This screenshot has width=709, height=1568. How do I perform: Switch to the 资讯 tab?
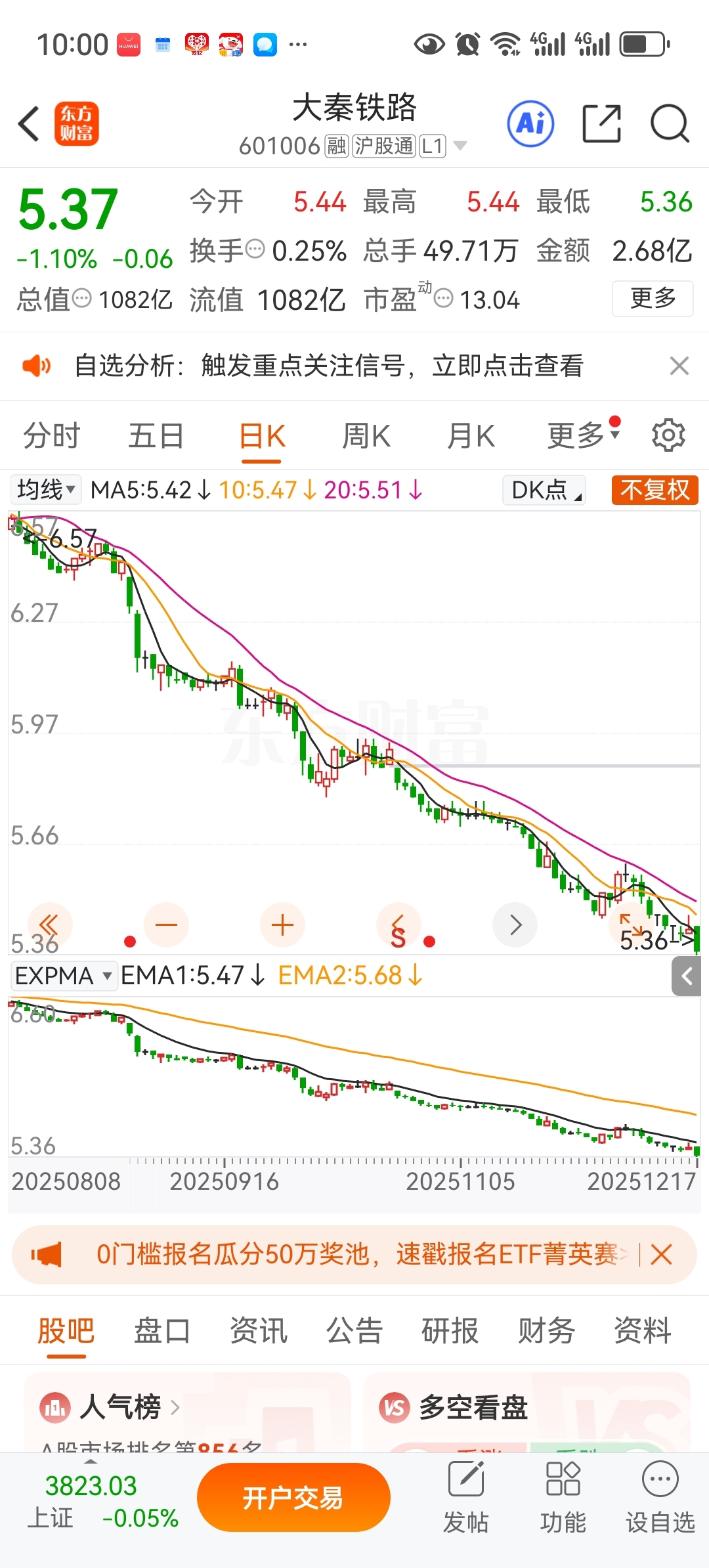click(x=259, y=1331)
